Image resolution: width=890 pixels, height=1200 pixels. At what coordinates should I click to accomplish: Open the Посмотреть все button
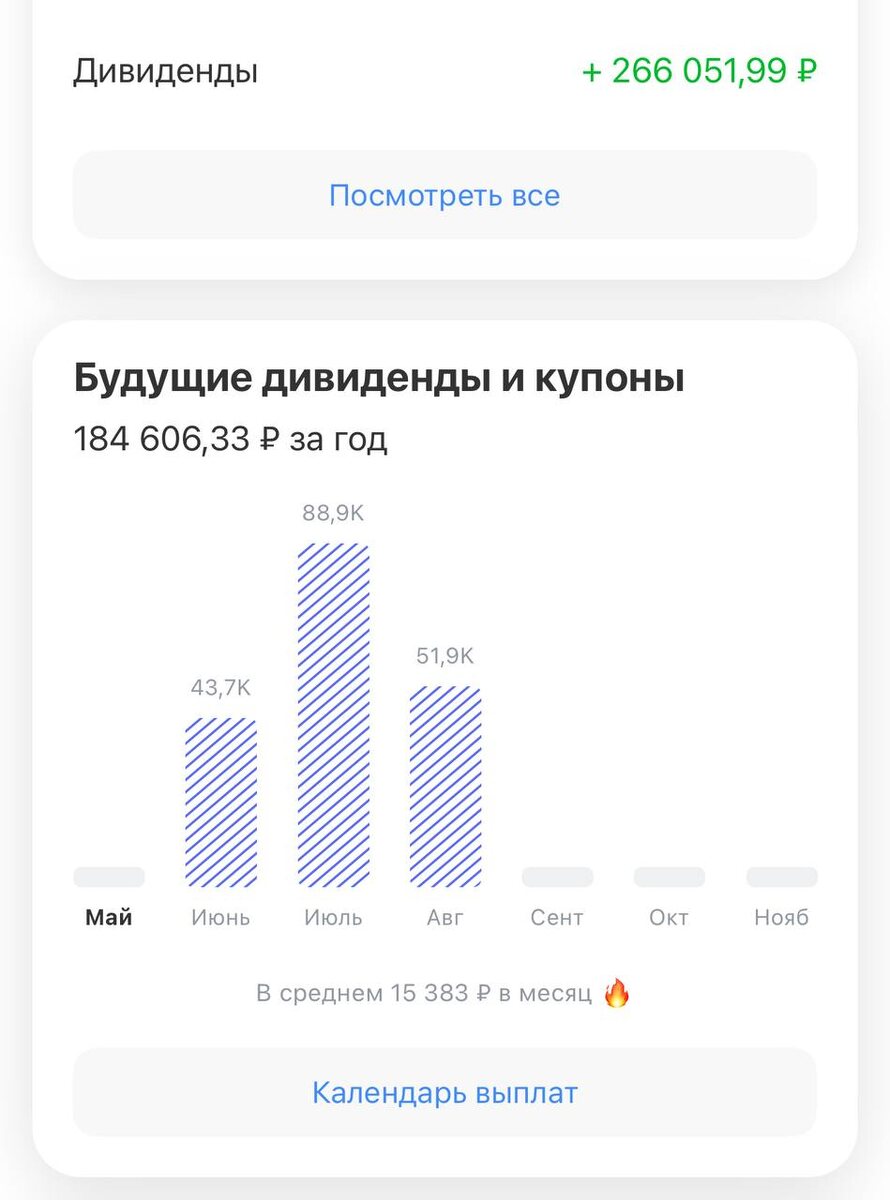click(443, 196)
